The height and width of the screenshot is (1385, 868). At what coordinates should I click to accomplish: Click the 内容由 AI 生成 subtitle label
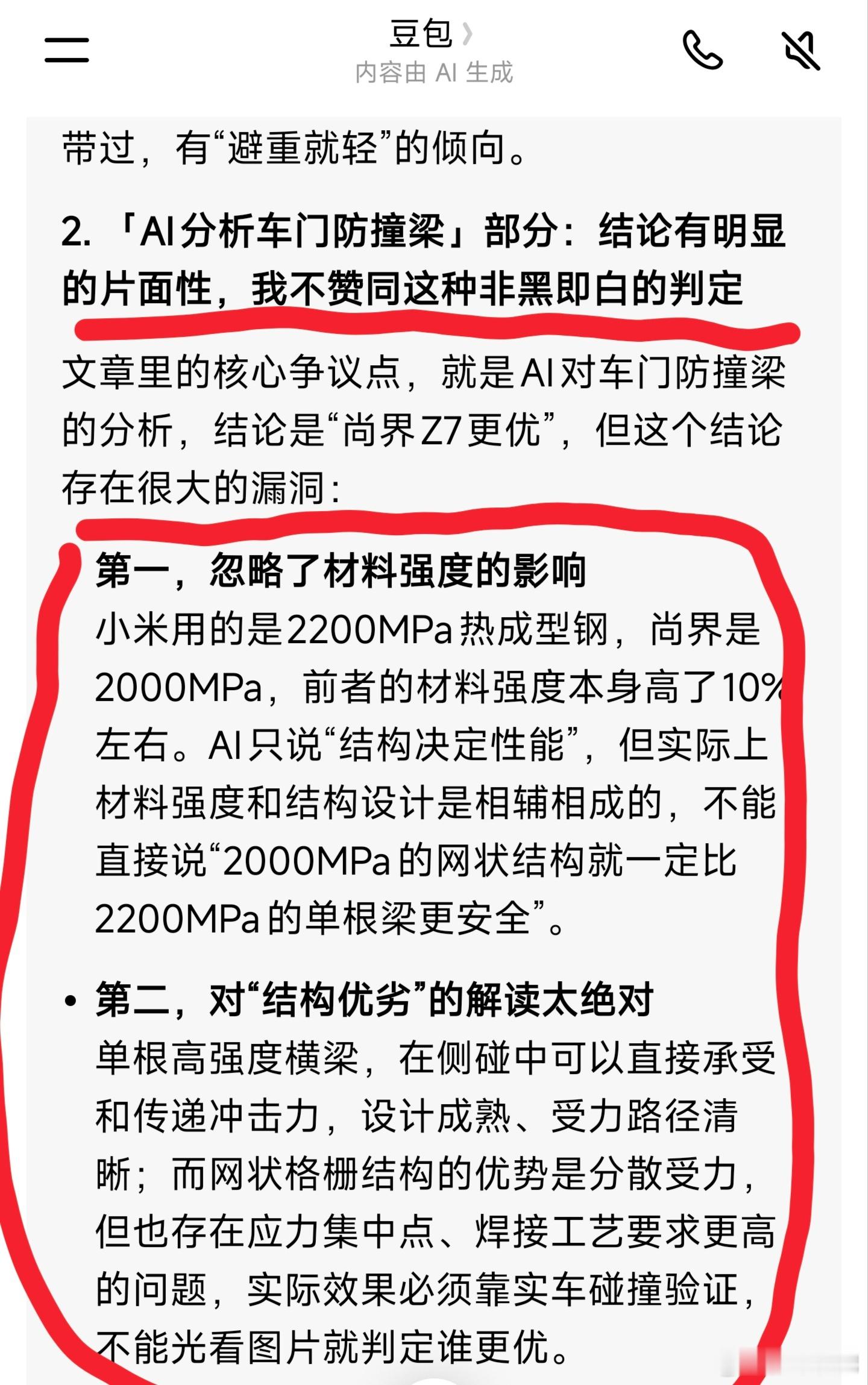point(434,72)
